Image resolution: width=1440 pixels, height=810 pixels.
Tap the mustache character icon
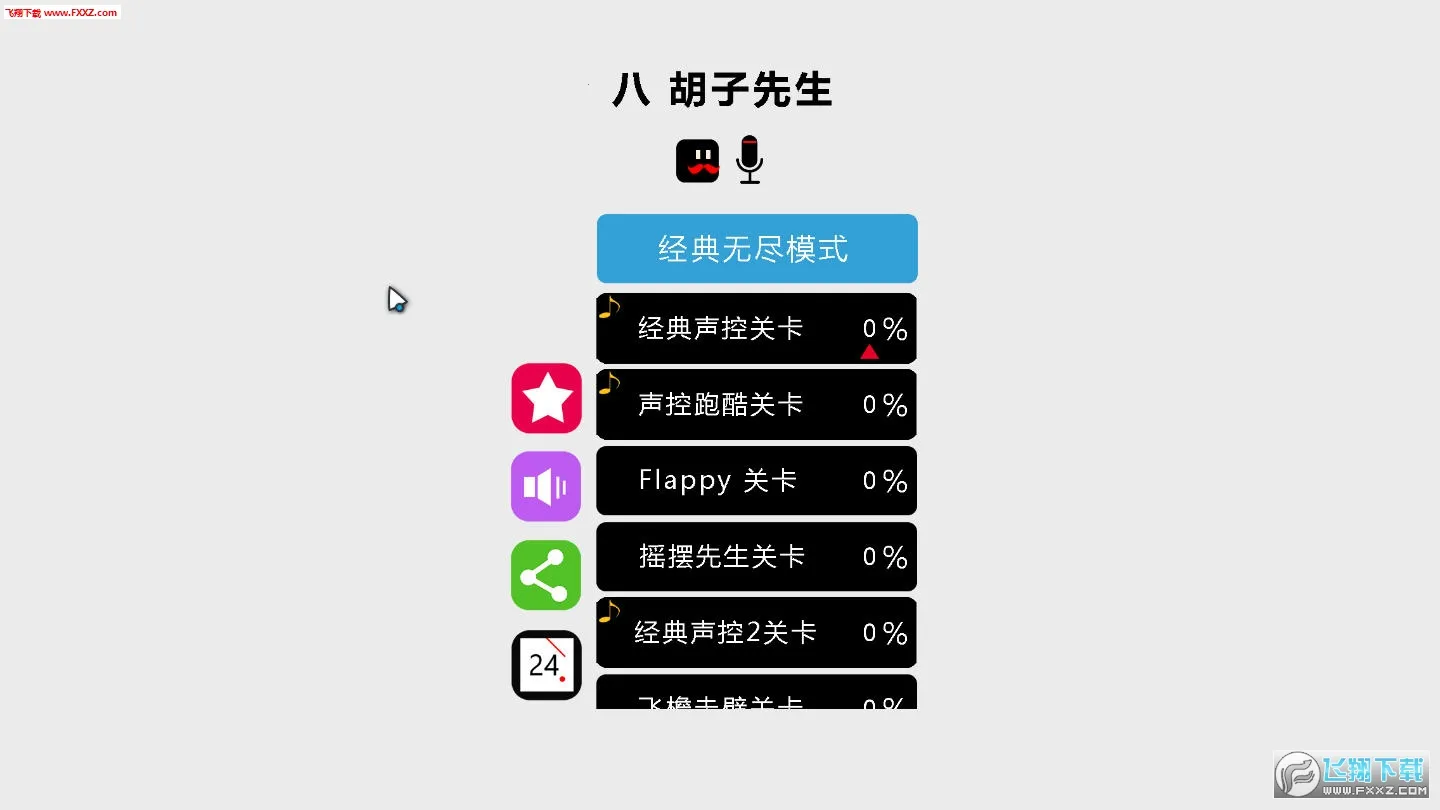[697, 161]
